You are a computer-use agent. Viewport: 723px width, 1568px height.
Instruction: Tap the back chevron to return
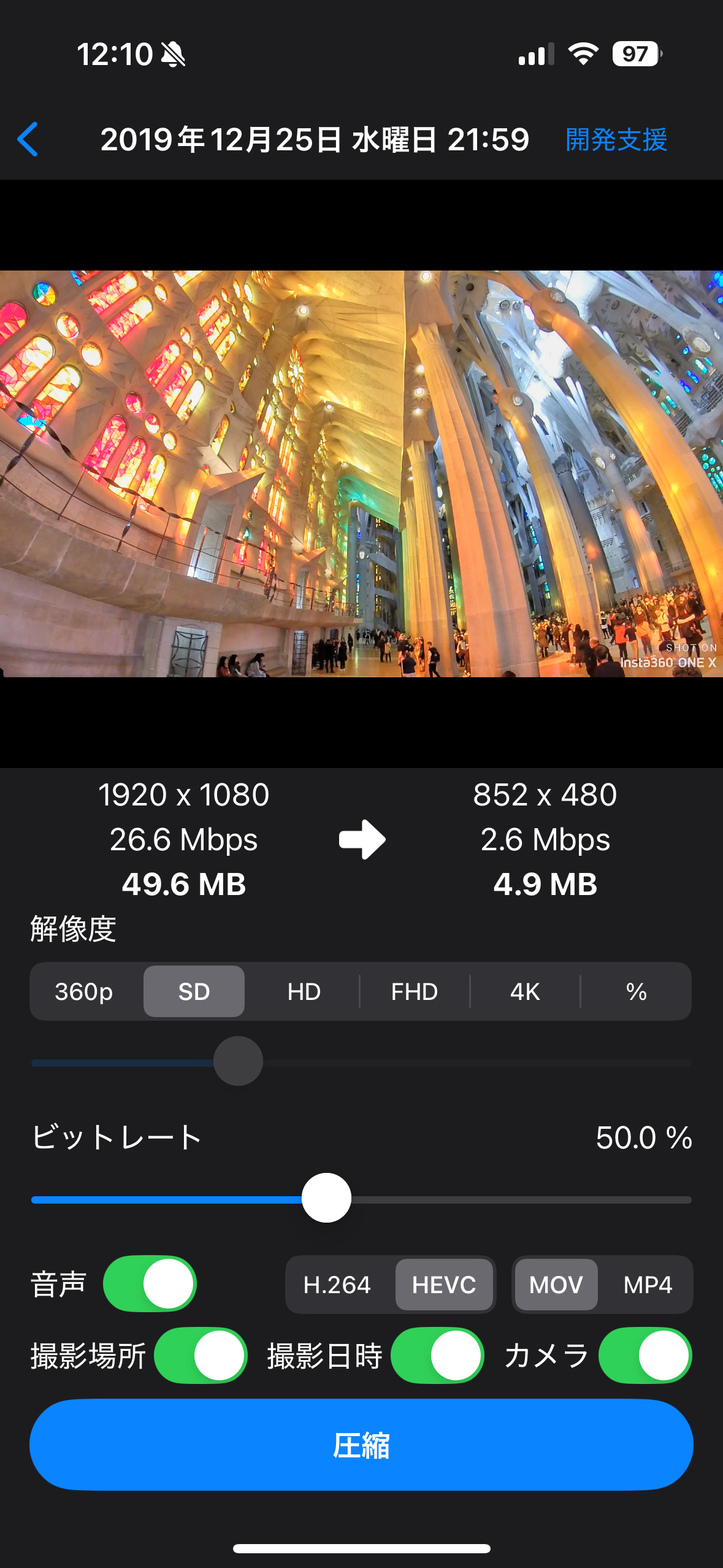(x=28, y=140)
